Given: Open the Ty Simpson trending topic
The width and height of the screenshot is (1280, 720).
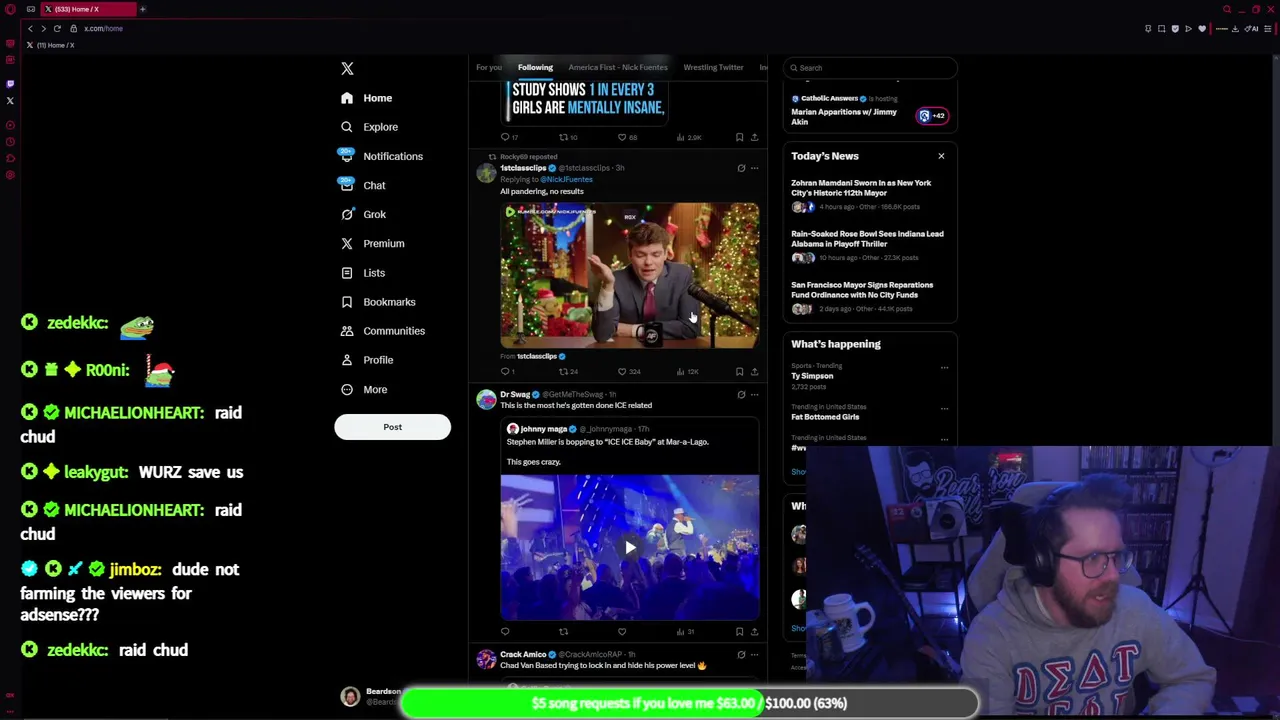Looking at the screenshot, I should click(x=812, y=376).
